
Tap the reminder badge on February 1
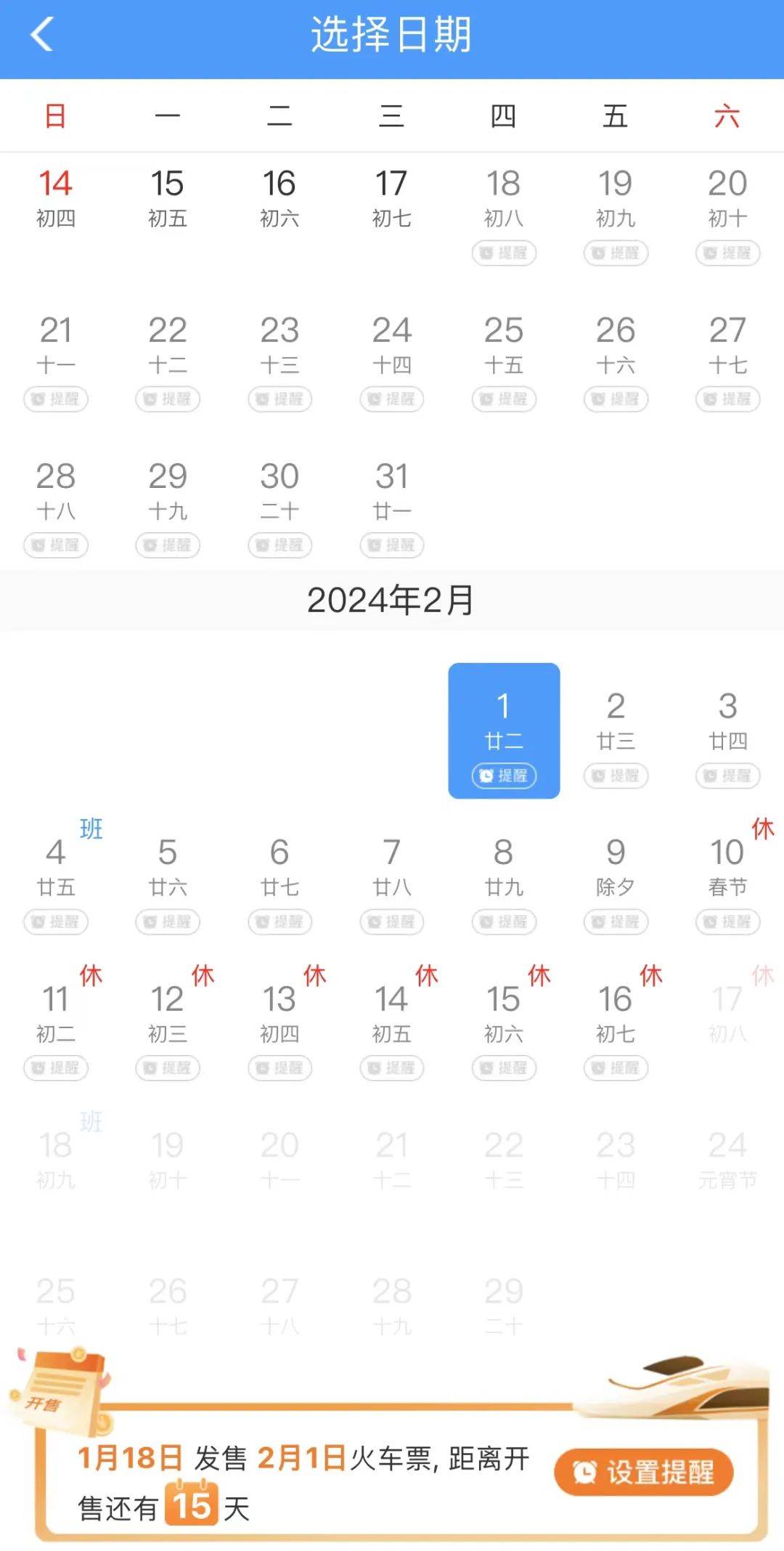coord(504,775)
